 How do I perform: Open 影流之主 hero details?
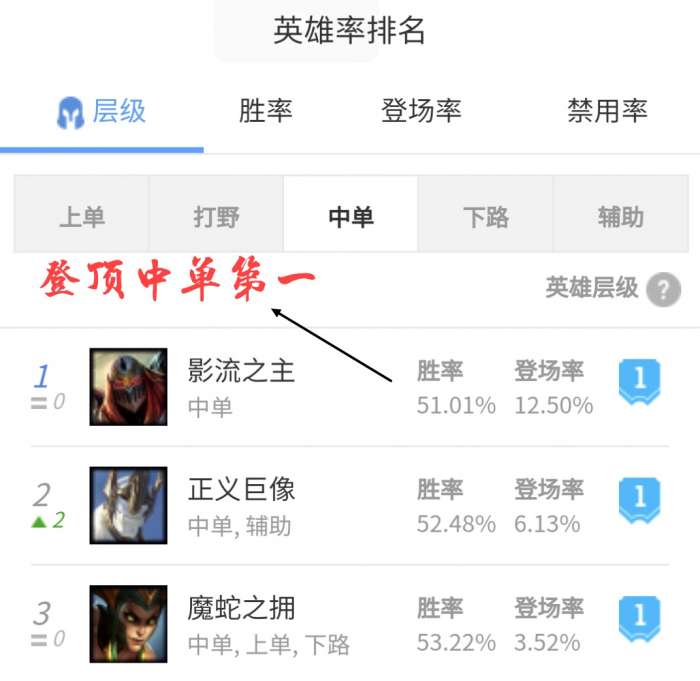(x=241, y=371)
